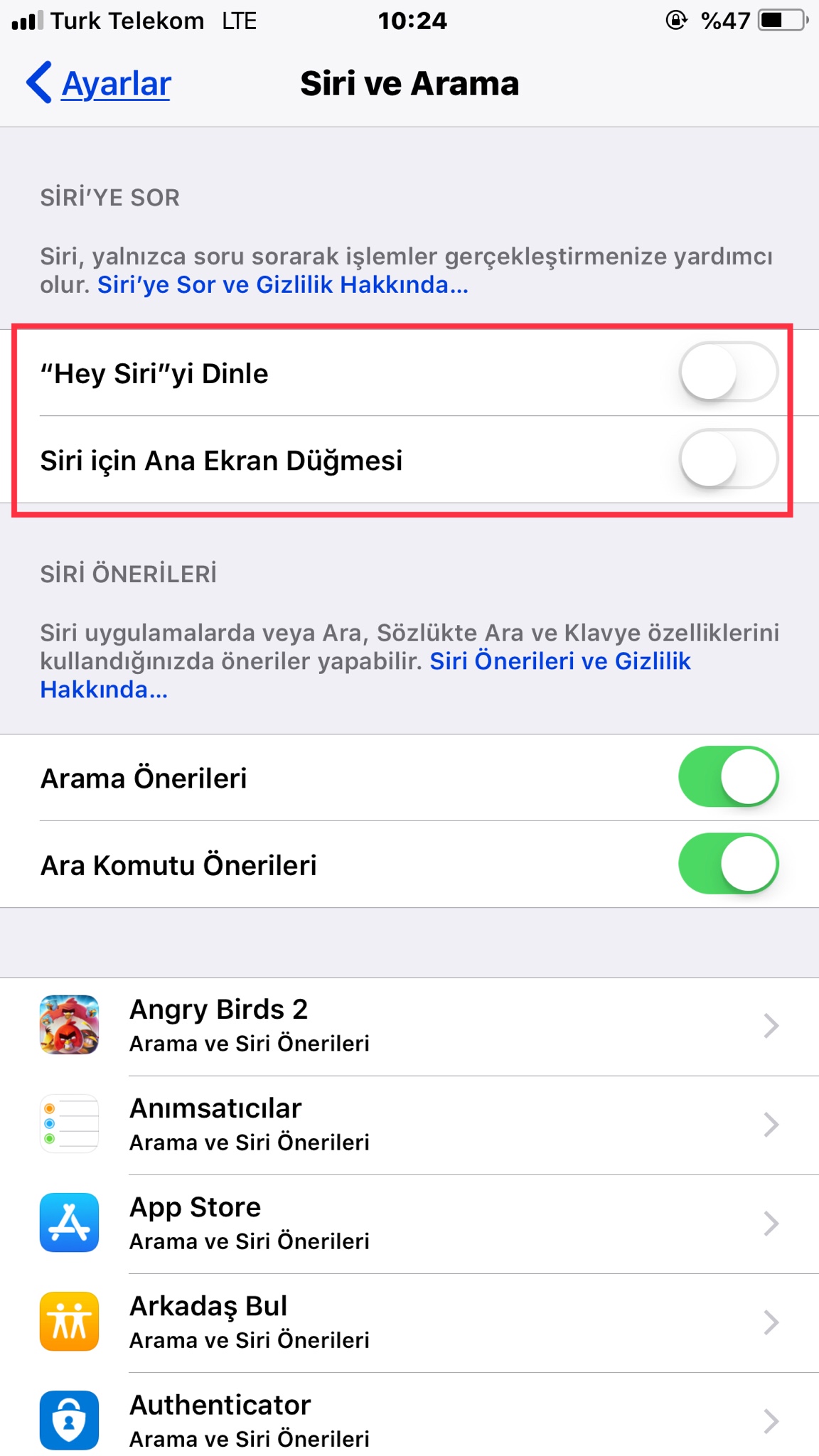The height and width of the screenshot is (1456, 819).
Task: Open App Store search and Siri settings
Action: pyautogui.click(x=409, y=1223)
